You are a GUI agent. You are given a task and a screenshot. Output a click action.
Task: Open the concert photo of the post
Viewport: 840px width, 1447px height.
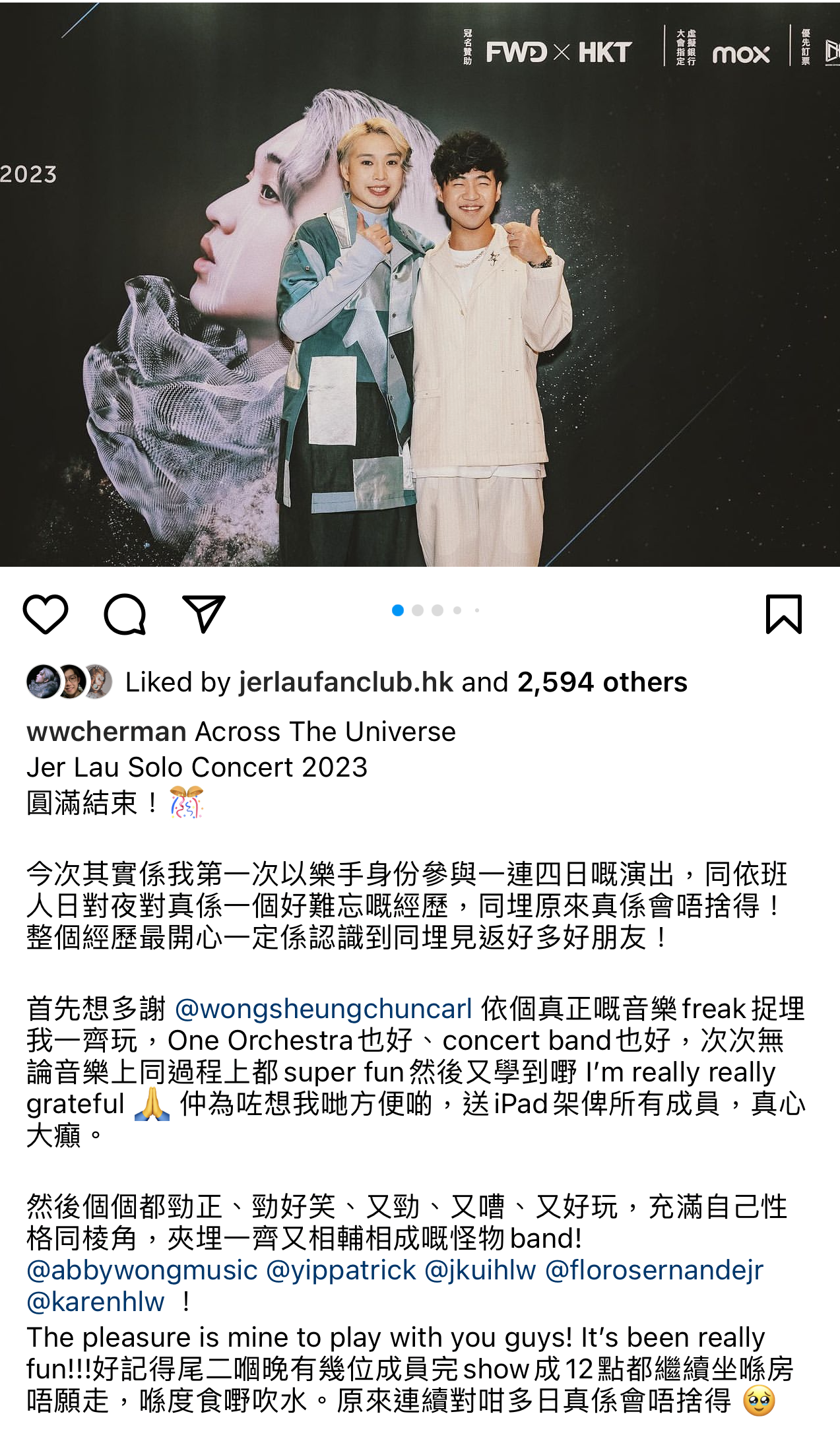(x=420, y=284)
